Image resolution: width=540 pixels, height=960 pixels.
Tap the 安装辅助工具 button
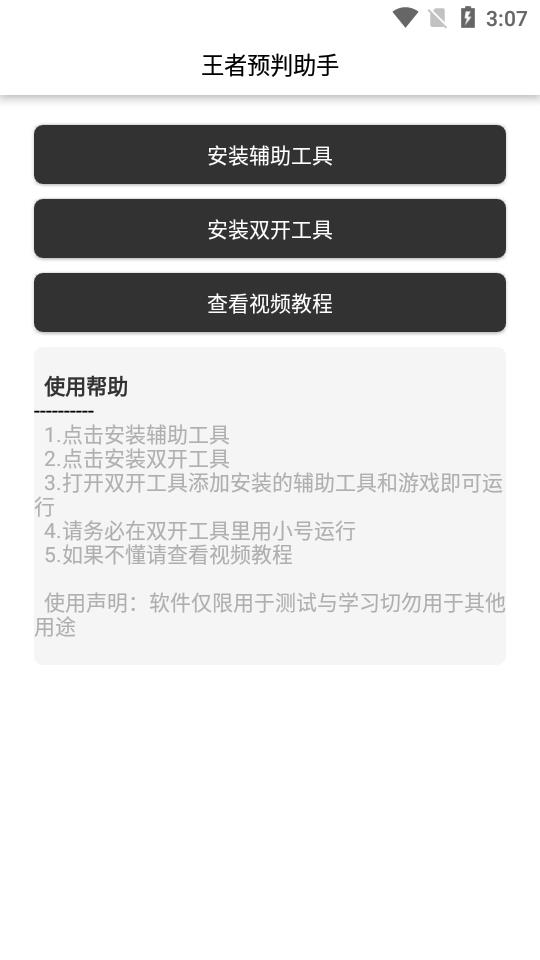tap(270, 154)
